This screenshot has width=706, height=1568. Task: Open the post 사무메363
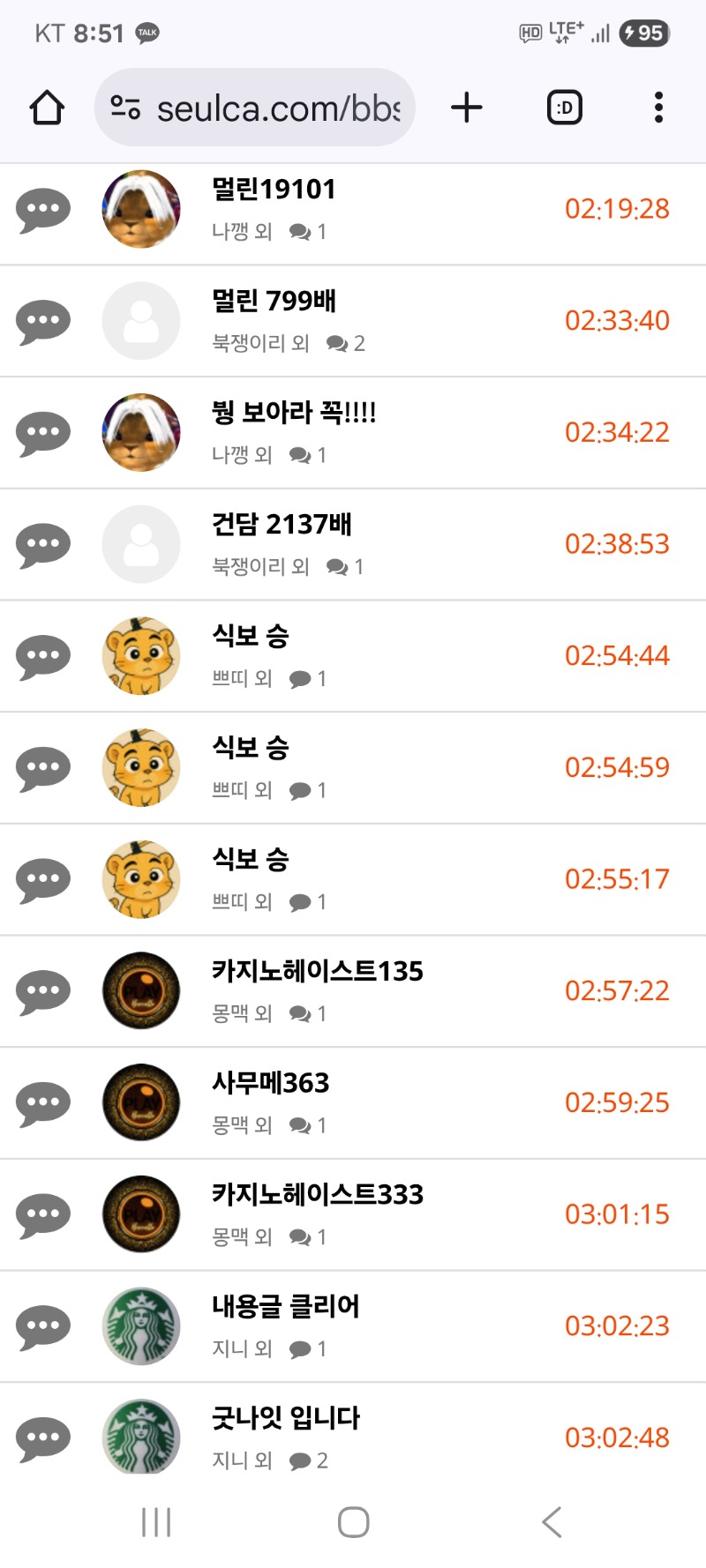coord(270,1083)
